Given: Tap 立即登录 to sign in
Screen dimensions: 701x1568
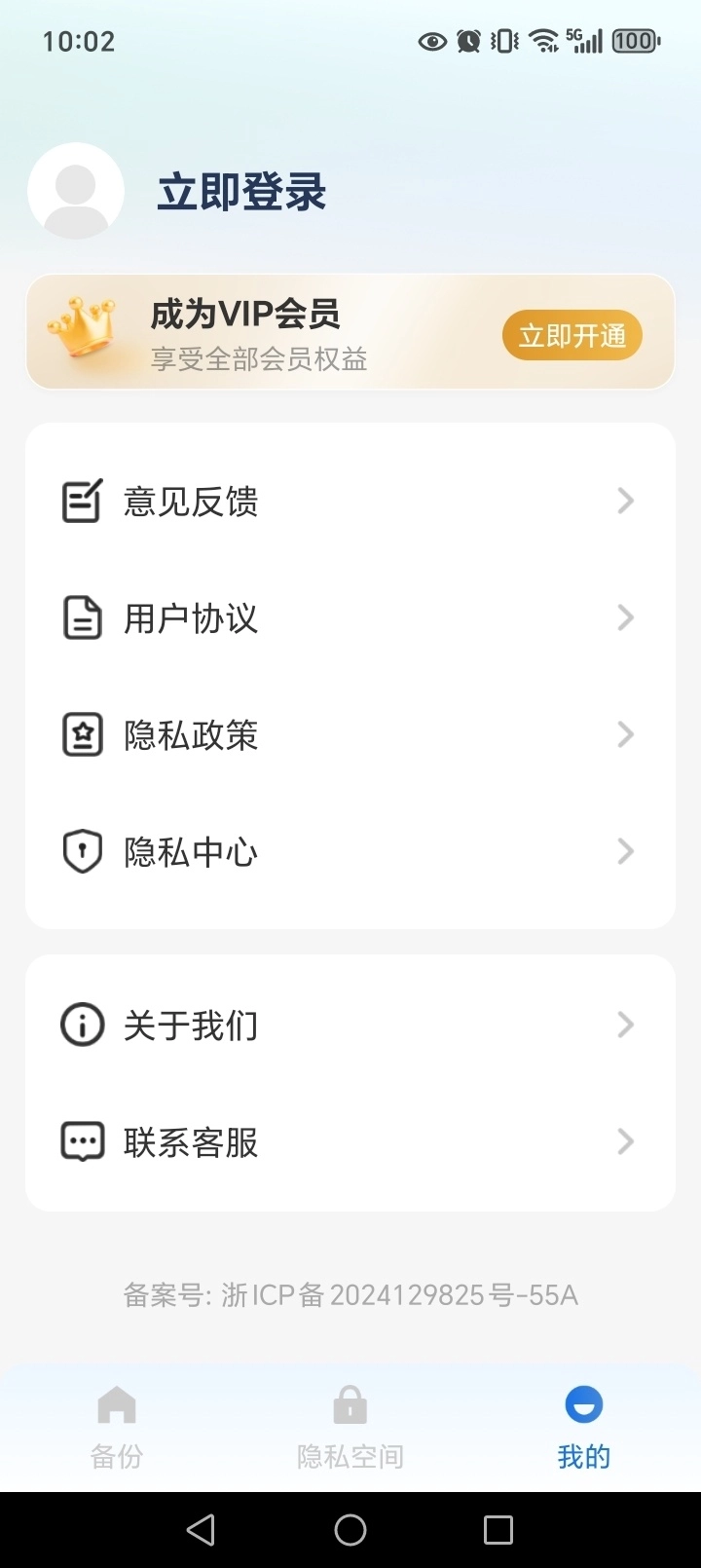Looking at the screenshot, I should (x=240, y=192).
